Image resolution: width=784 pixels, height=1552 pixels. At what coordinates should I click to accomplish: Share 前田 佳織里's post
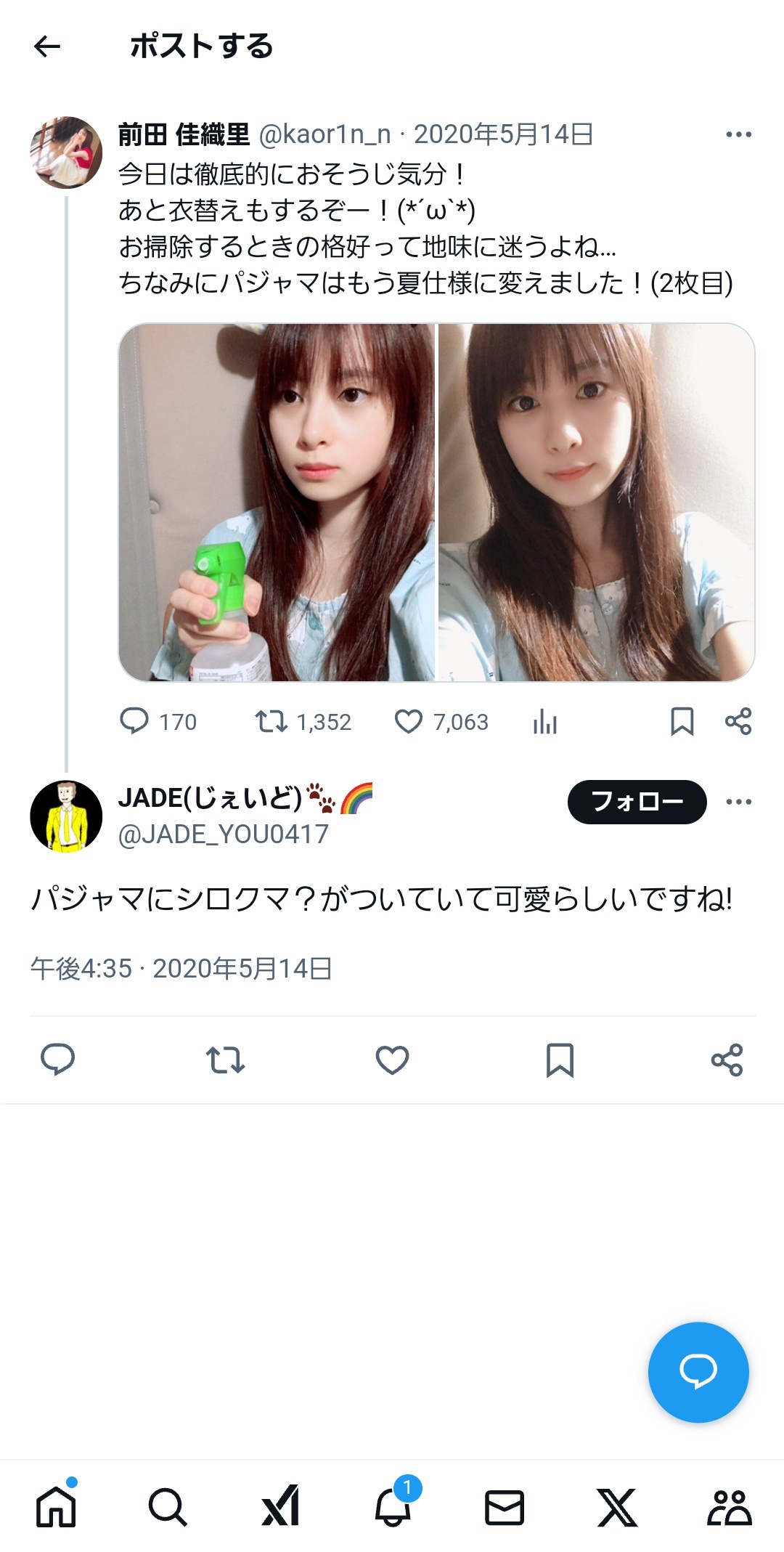[x=738, y=721]
